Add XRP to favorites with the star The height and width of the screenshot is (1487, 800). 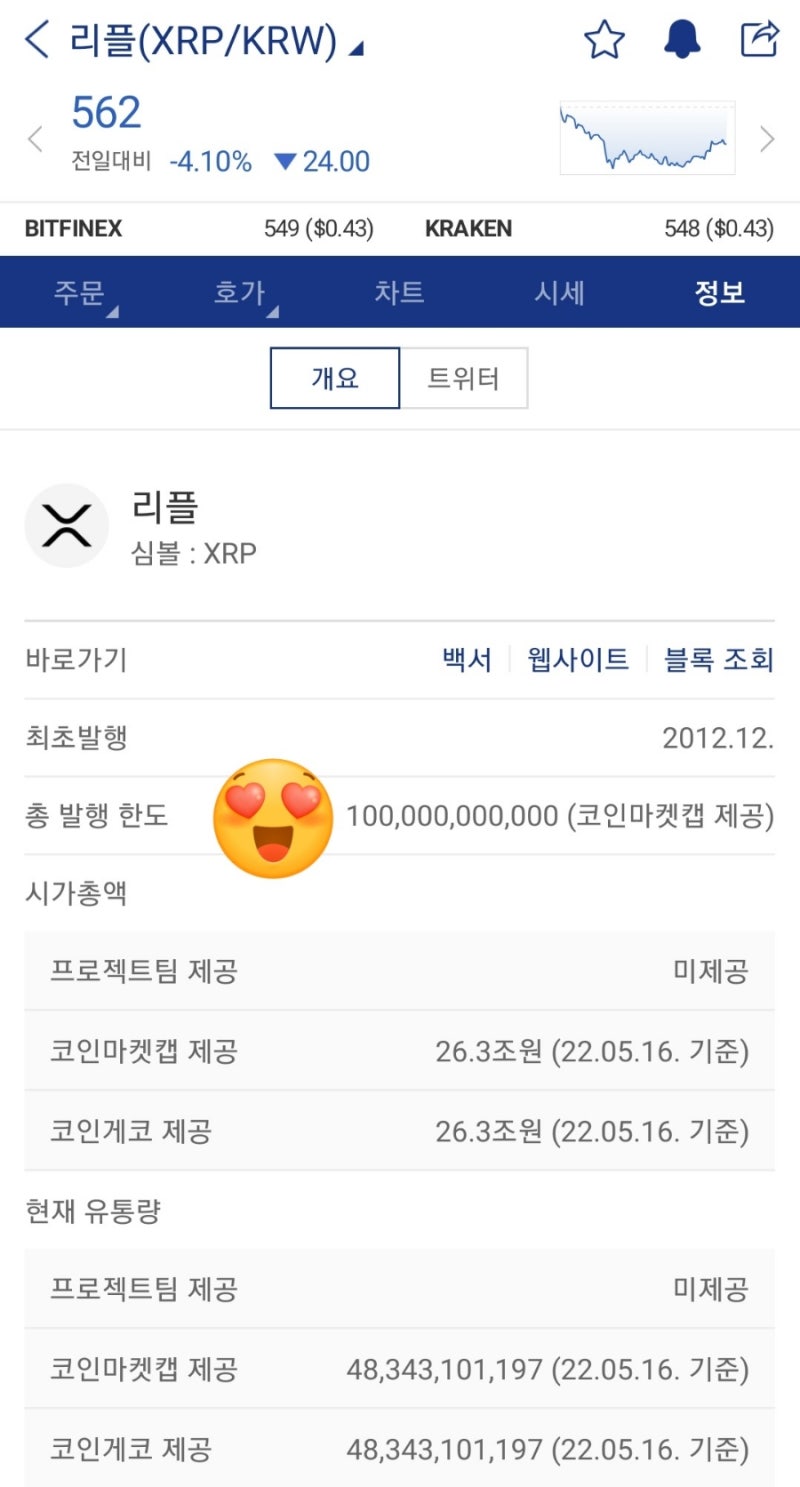pyautogui.click(x=604, y=40)
